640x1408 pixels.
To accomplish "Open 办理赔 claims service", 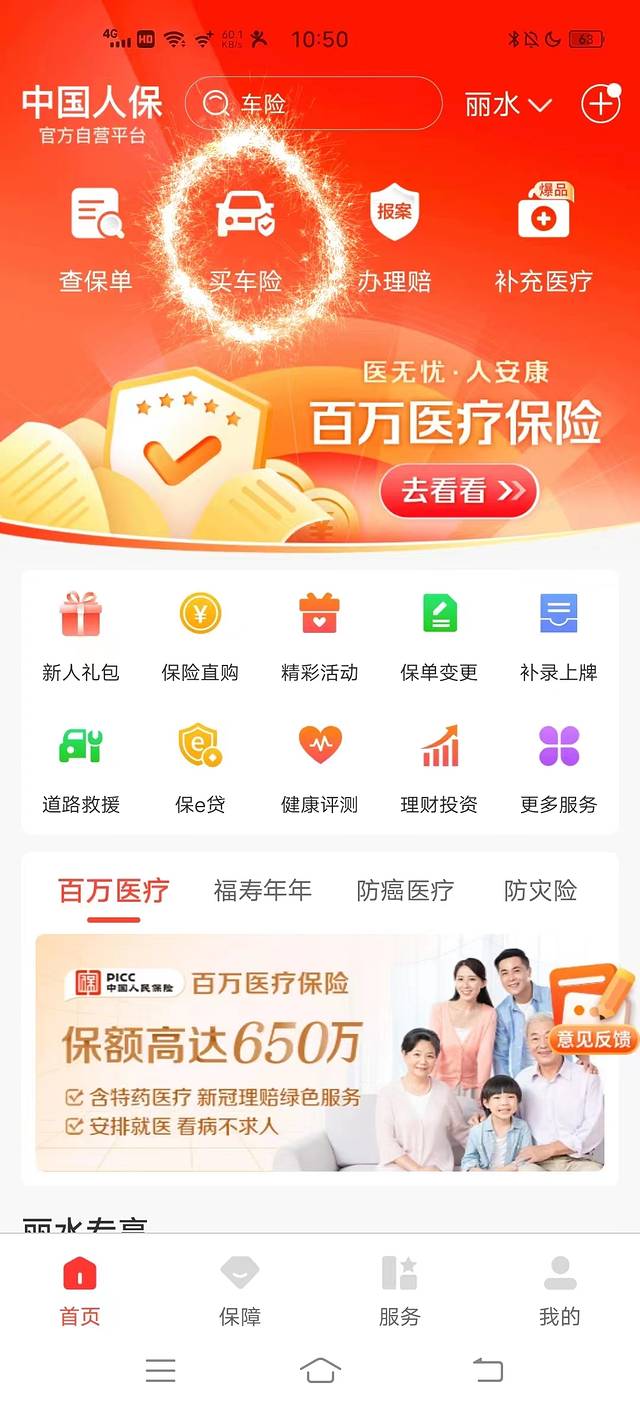I will tap(394, 240).
